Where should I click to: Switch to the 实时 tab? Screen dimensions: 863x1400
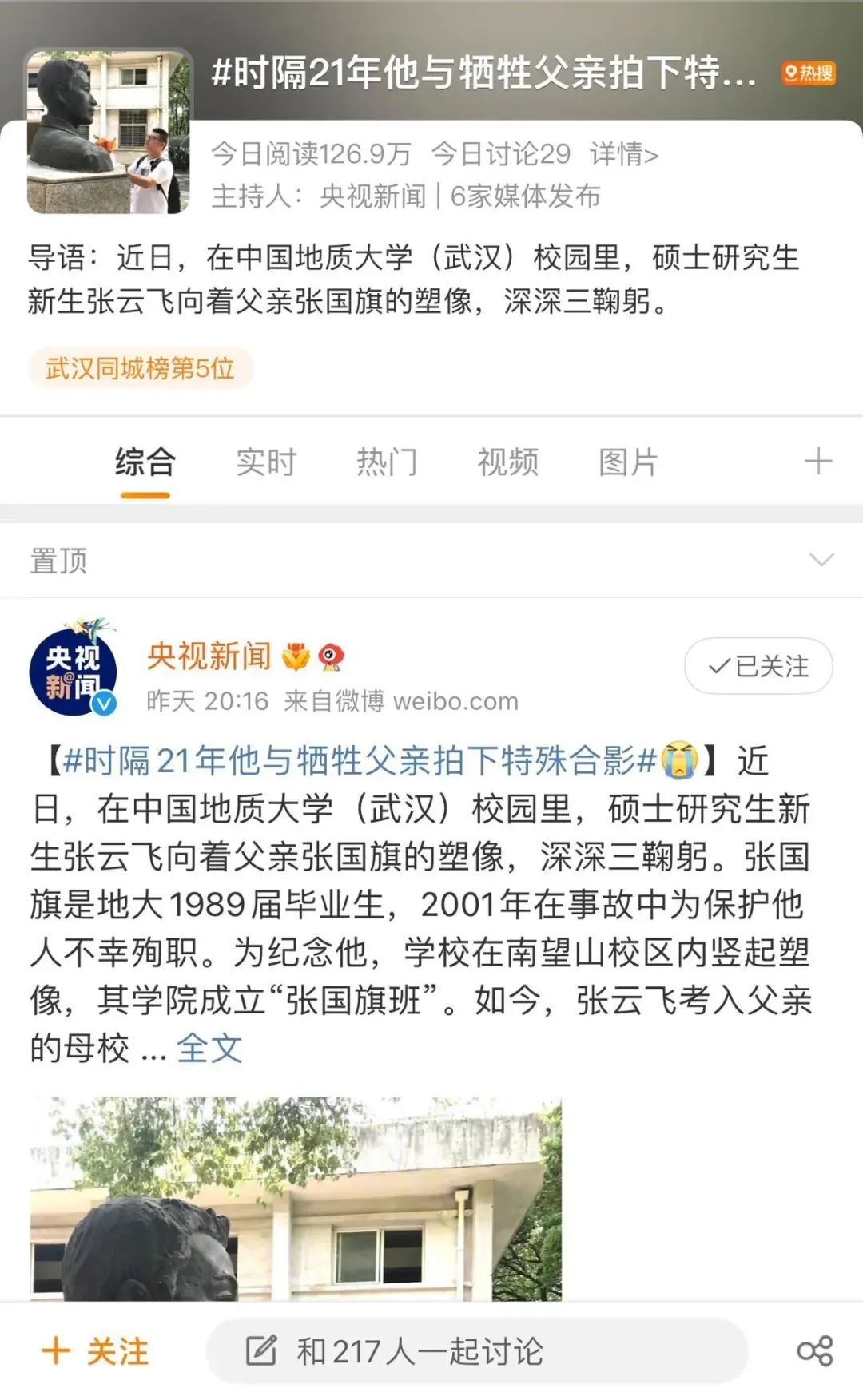[265, 462]
